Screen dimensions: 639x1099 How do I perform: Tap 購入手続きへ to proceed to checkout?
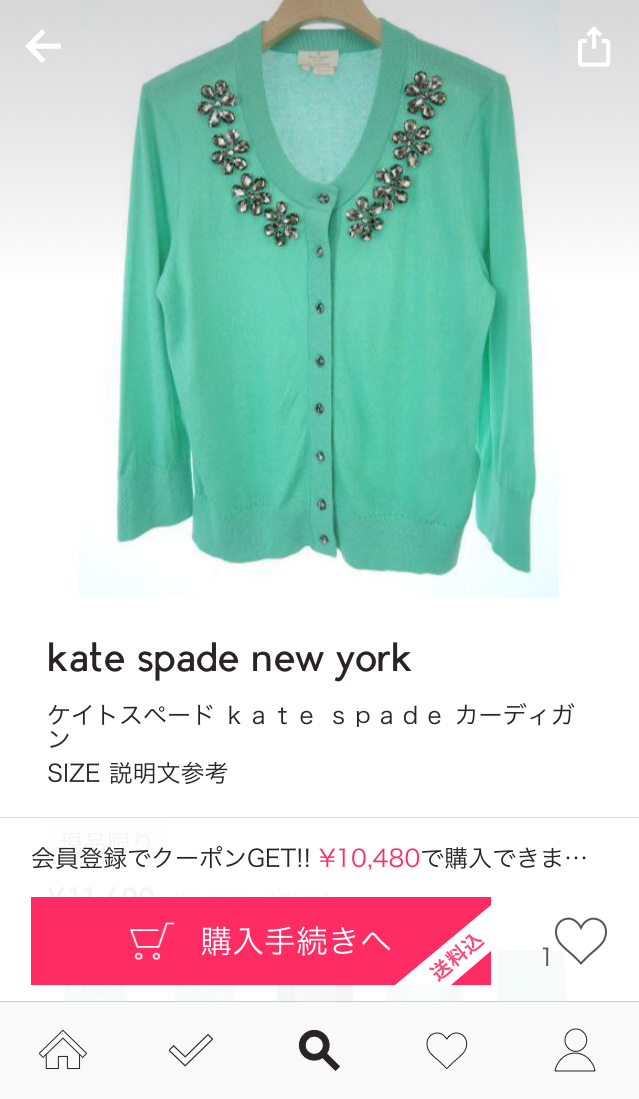[261, 941]
